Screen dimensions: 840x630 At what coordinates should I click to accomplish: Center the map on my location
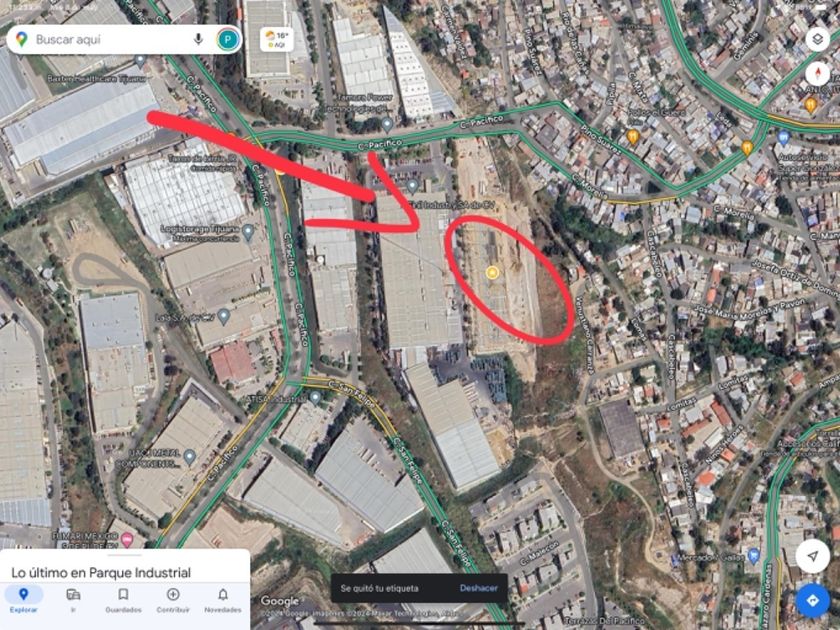pyautogui.click(x=813, y=556)
